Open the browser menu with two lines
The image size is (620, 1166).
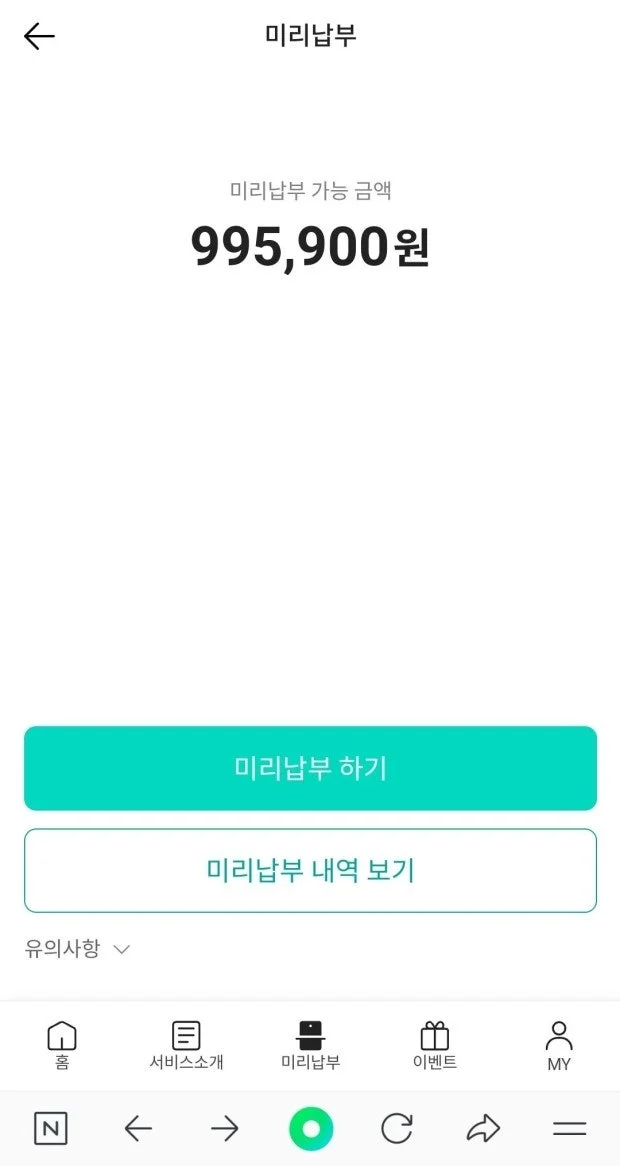569,1129
